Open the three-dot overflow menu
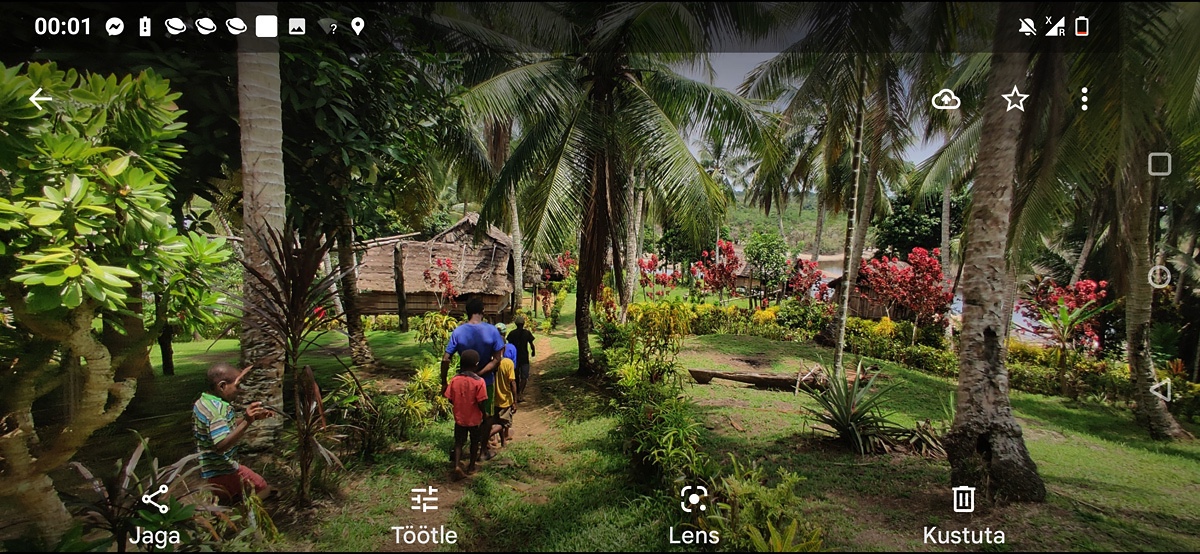 pyautogui.click(x=1084, y=99)
